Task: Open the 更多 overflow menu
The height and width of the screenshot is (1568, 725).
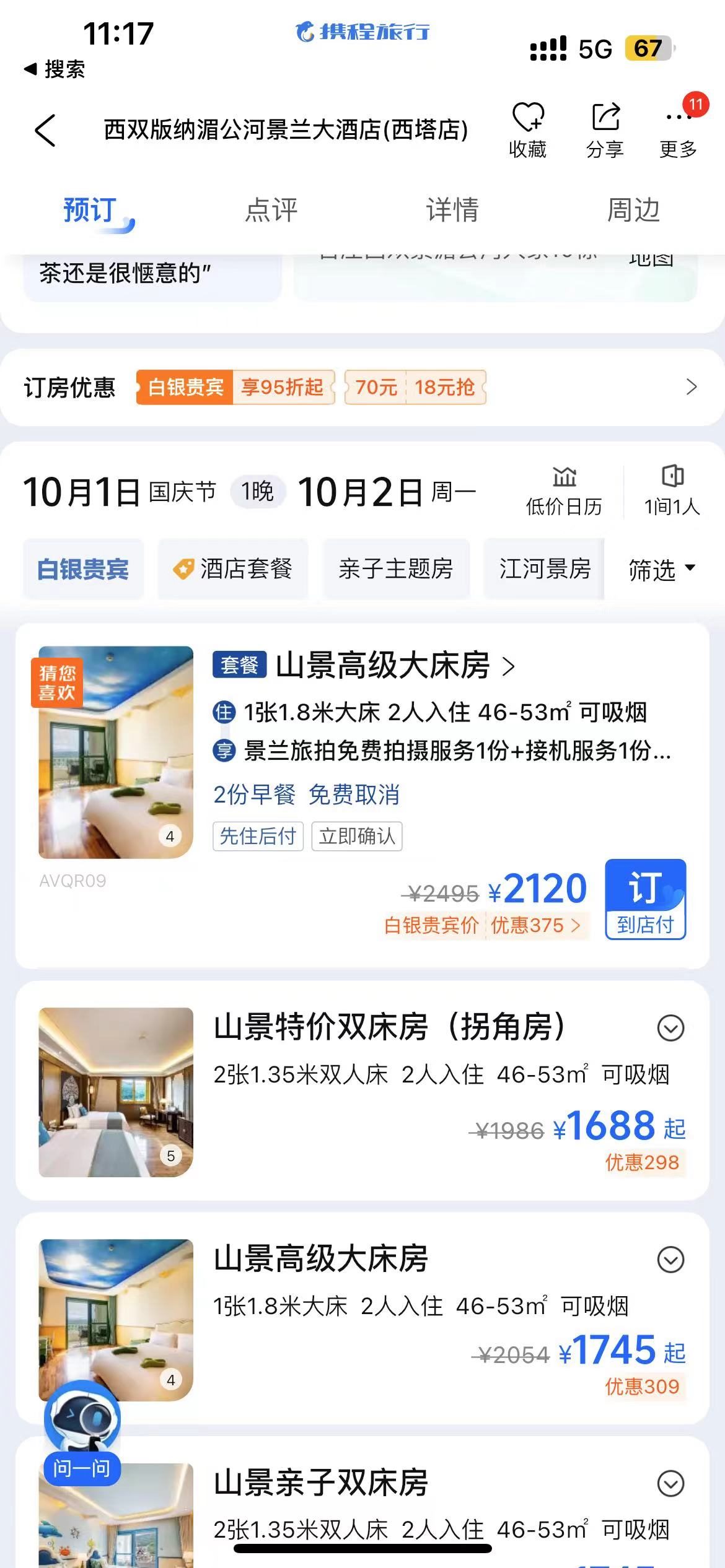Action: [x=679, y=130]
